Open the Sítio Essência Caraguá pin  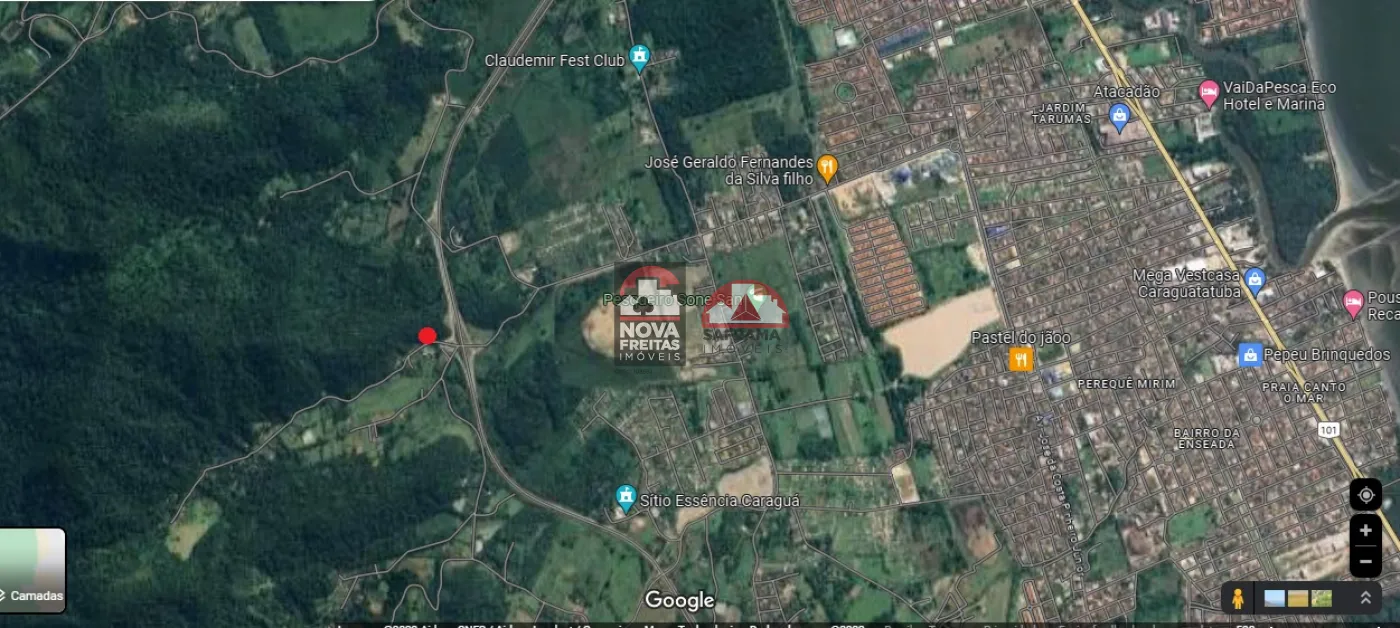[x=626, y=497]
